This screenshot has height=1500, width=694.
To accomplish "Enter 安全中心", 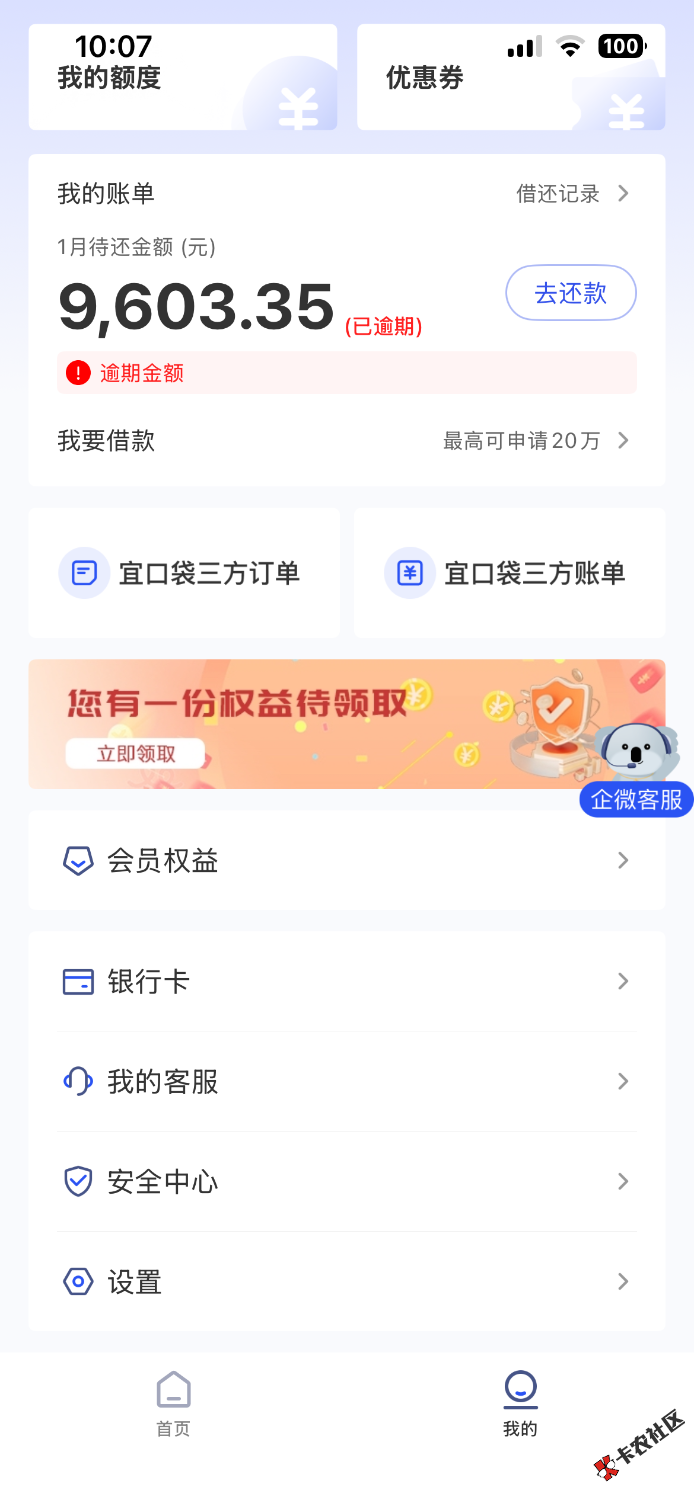I will [x=346, y=1182].
